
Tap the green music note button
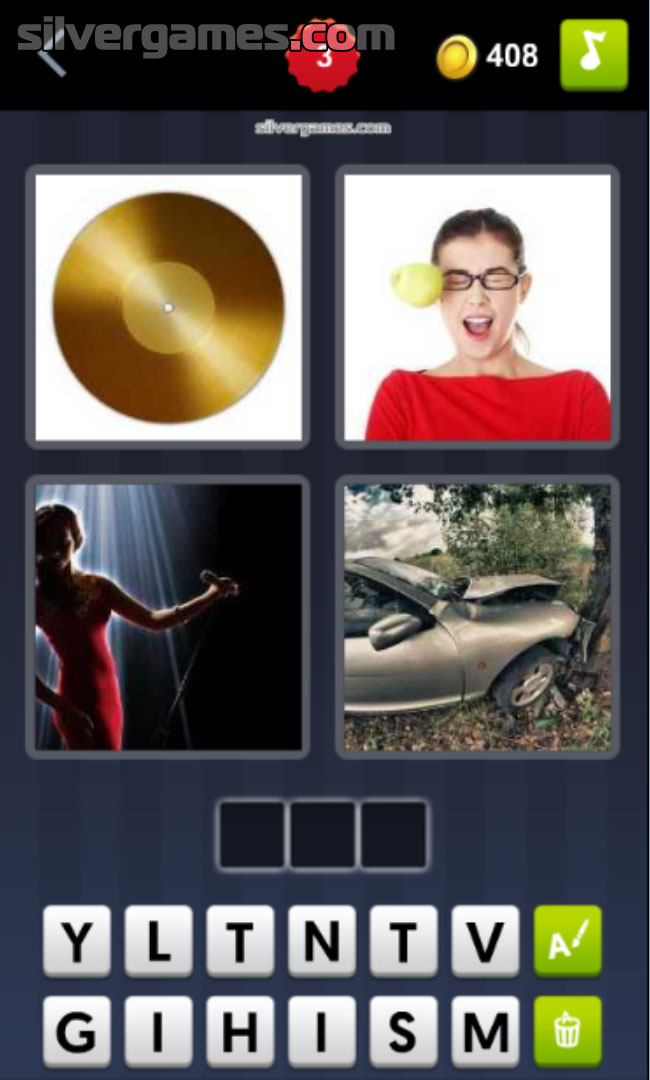[593, 55]
